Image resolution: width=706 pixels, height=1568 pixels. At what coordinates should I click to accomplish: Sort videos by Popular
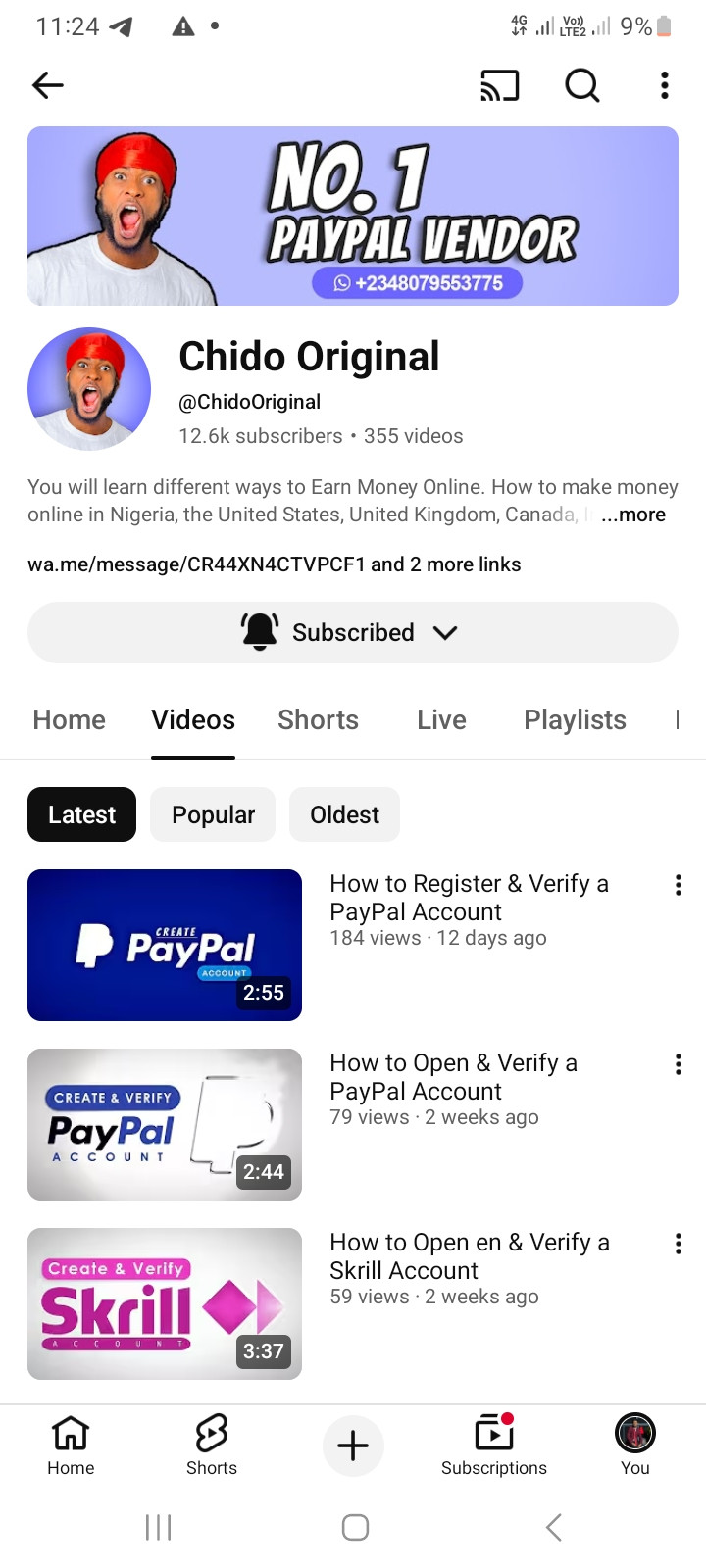(213, 814)
